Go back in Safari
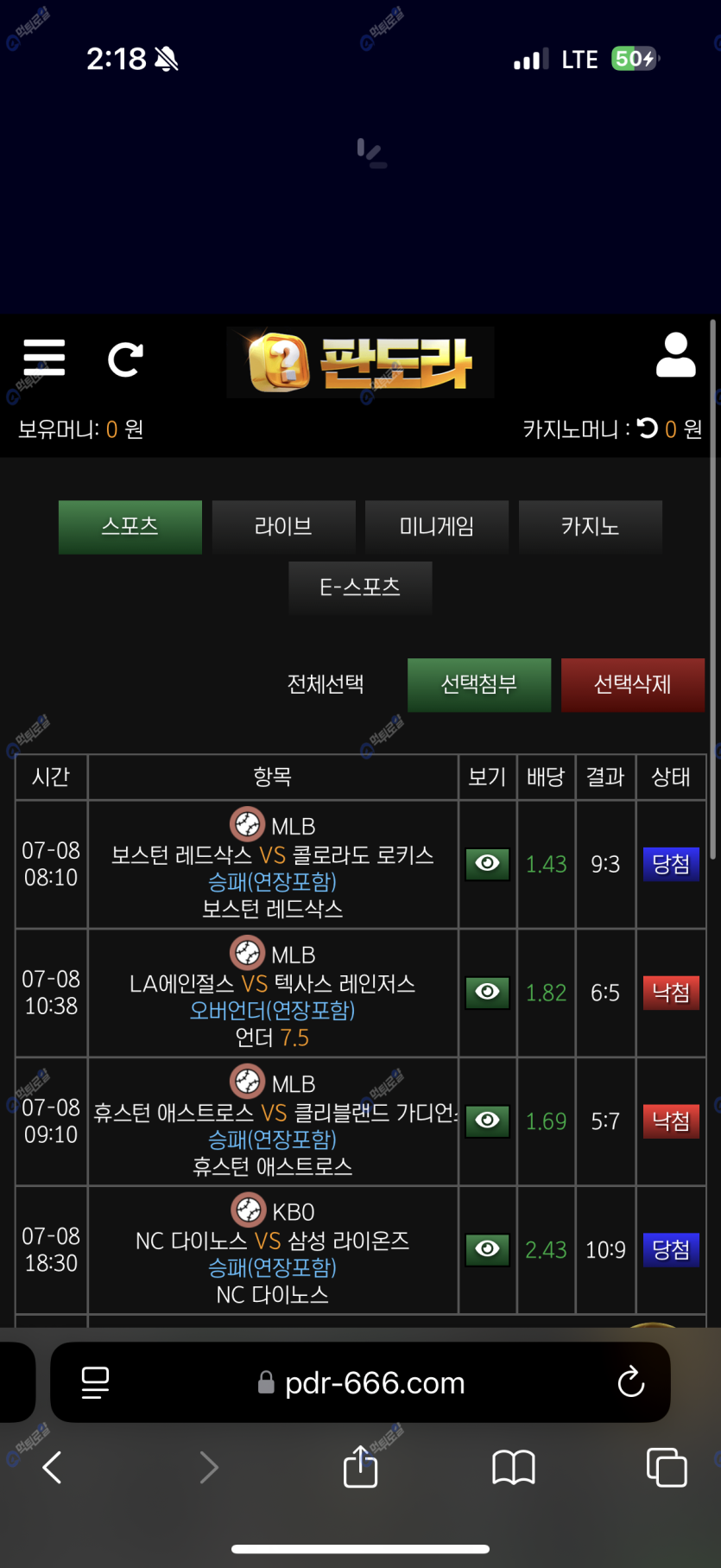 (x=53, y=1467)
